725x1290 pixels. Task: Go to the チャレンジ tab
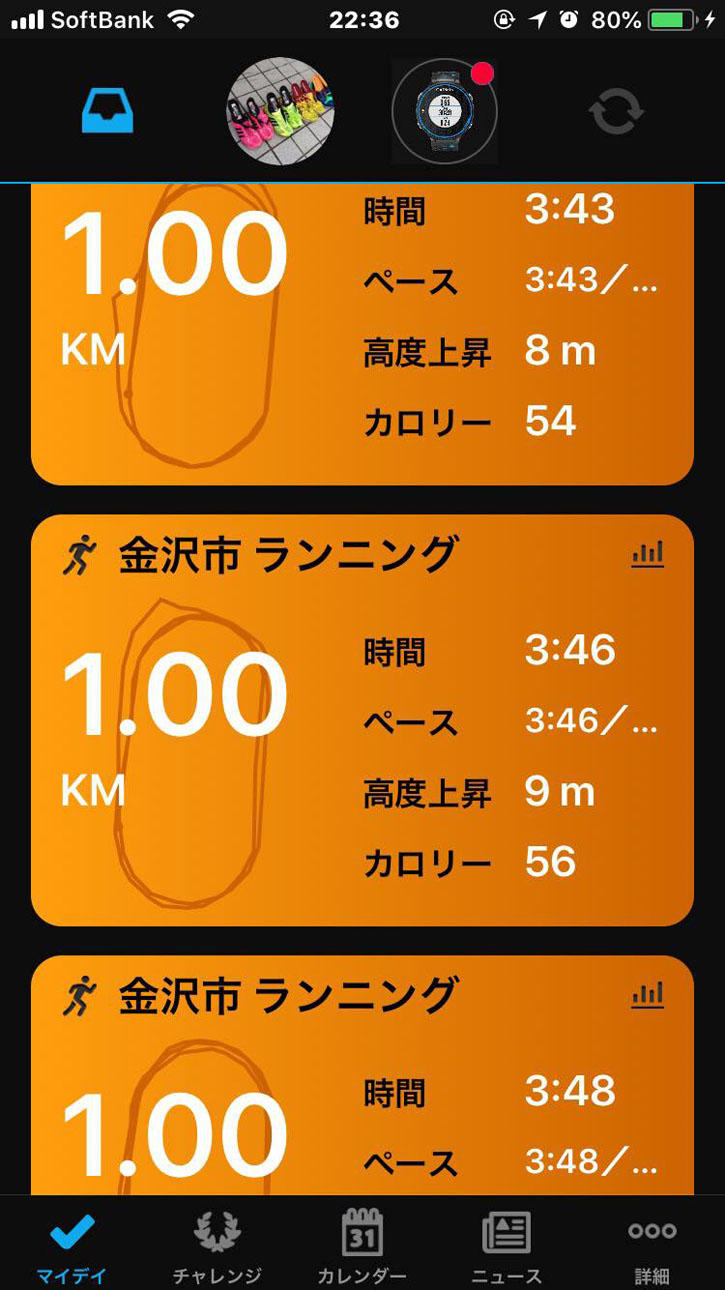tap(217, 1246)
